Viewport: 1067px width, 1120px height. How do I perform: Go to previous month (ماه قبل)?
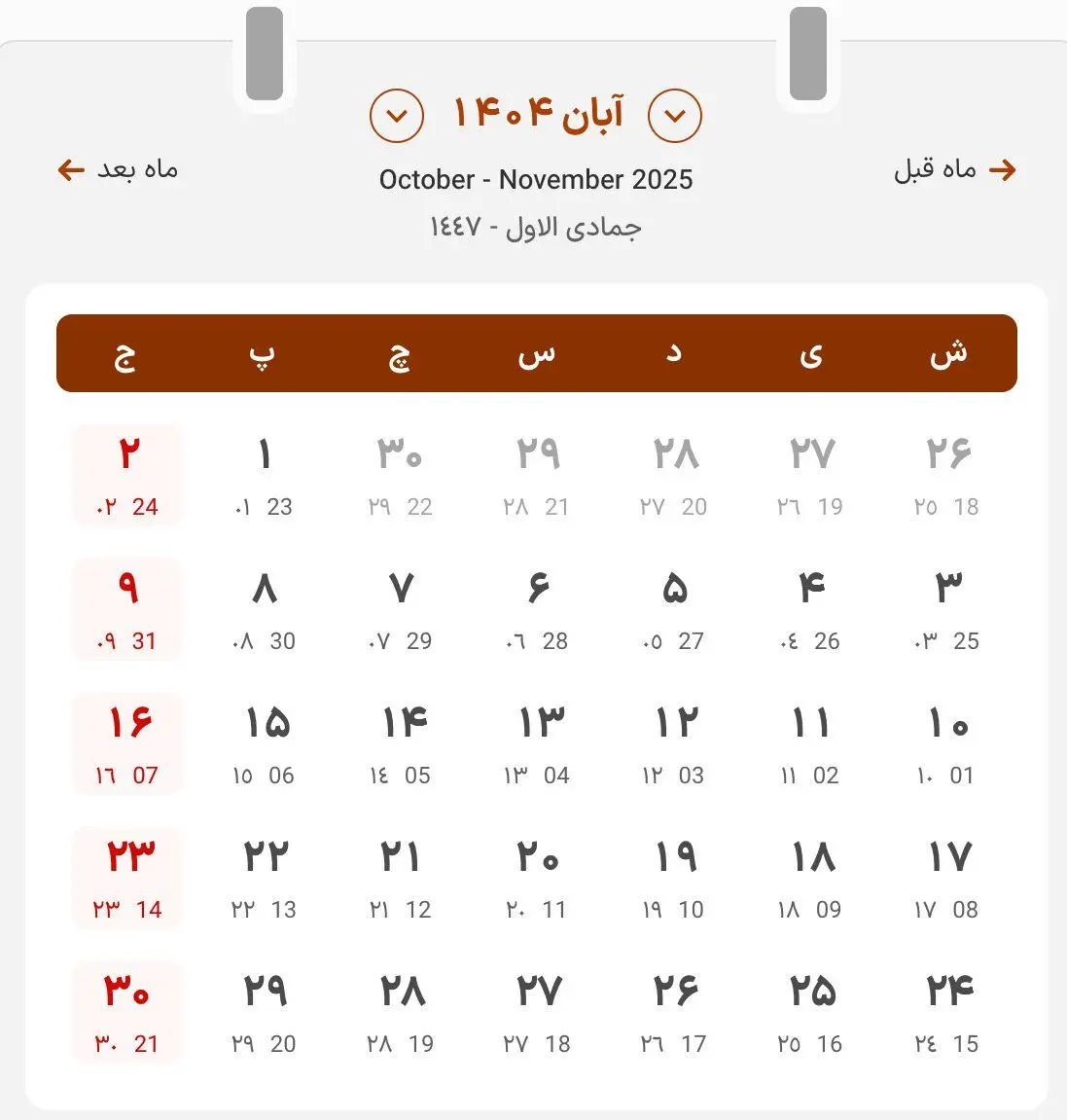click(954, 170)
